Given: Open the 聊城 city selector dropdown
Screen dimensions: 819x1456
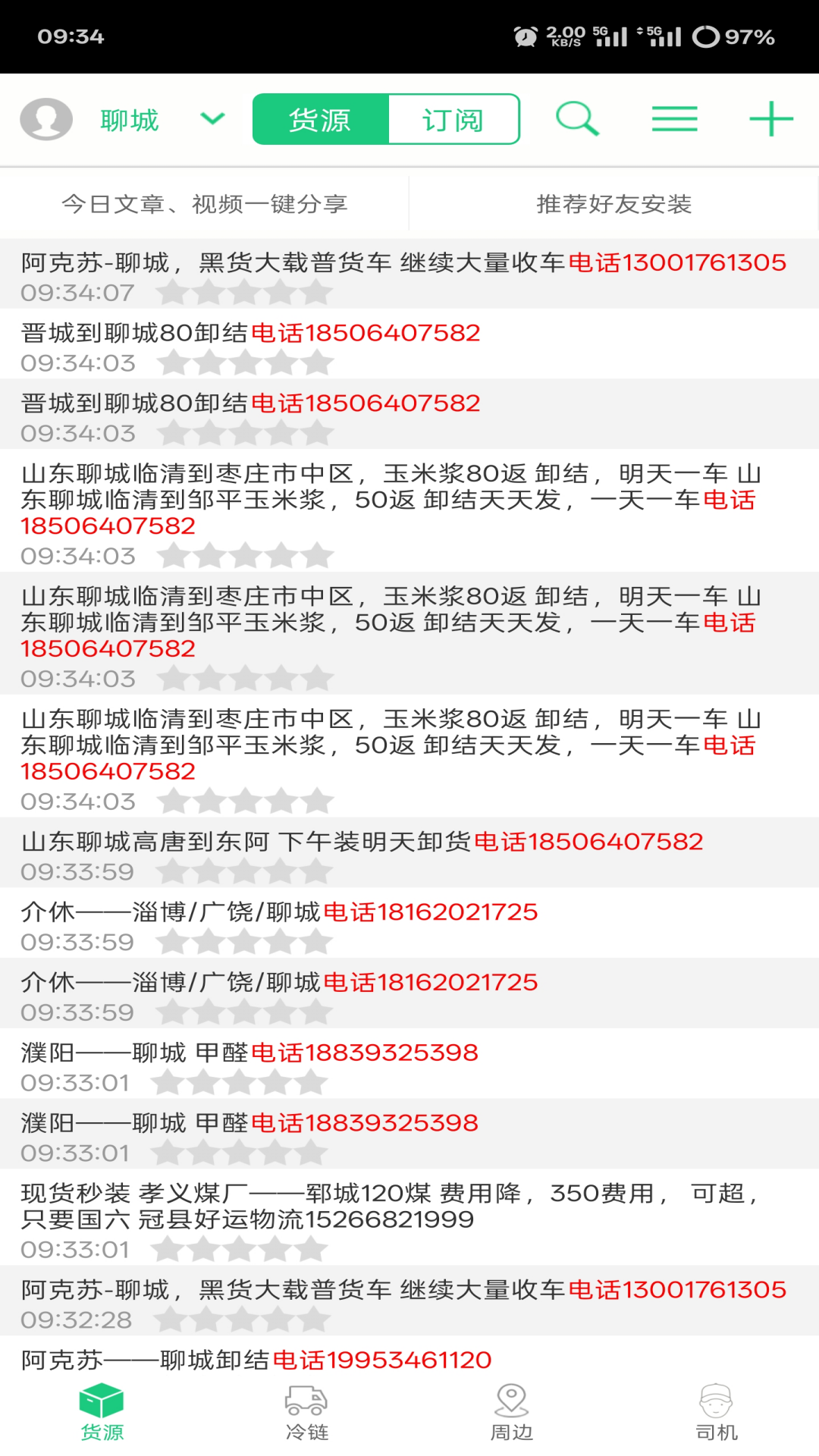Looking at the screenshot, I should (130, 119).
